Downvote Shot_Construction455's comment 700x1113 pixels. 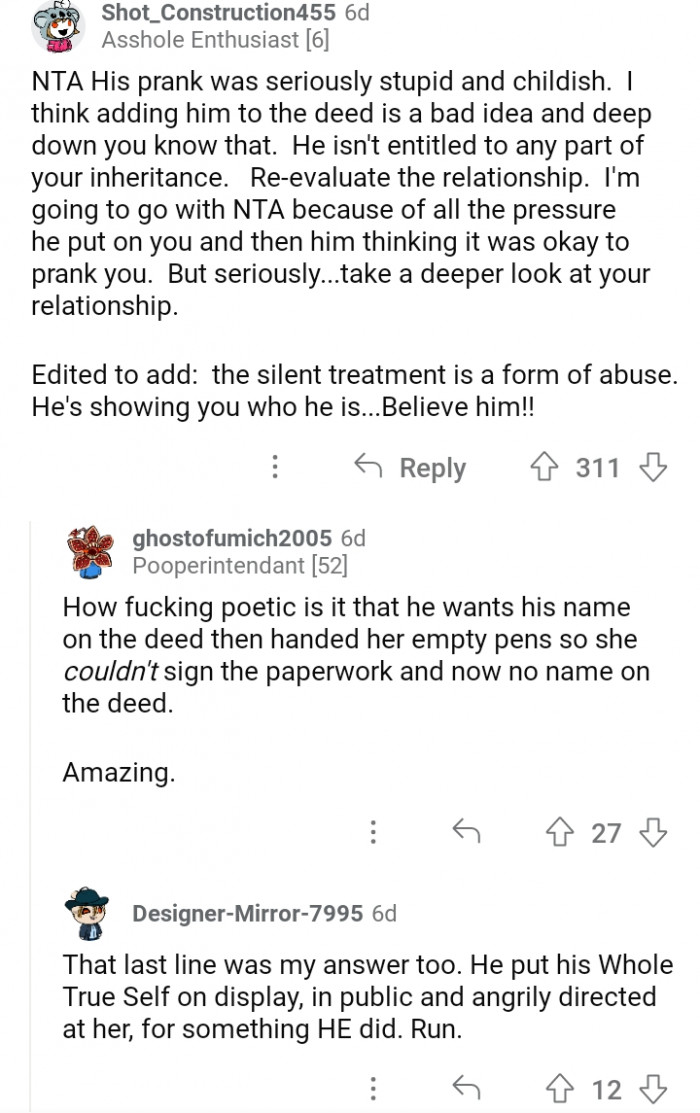tap(652, 467)
